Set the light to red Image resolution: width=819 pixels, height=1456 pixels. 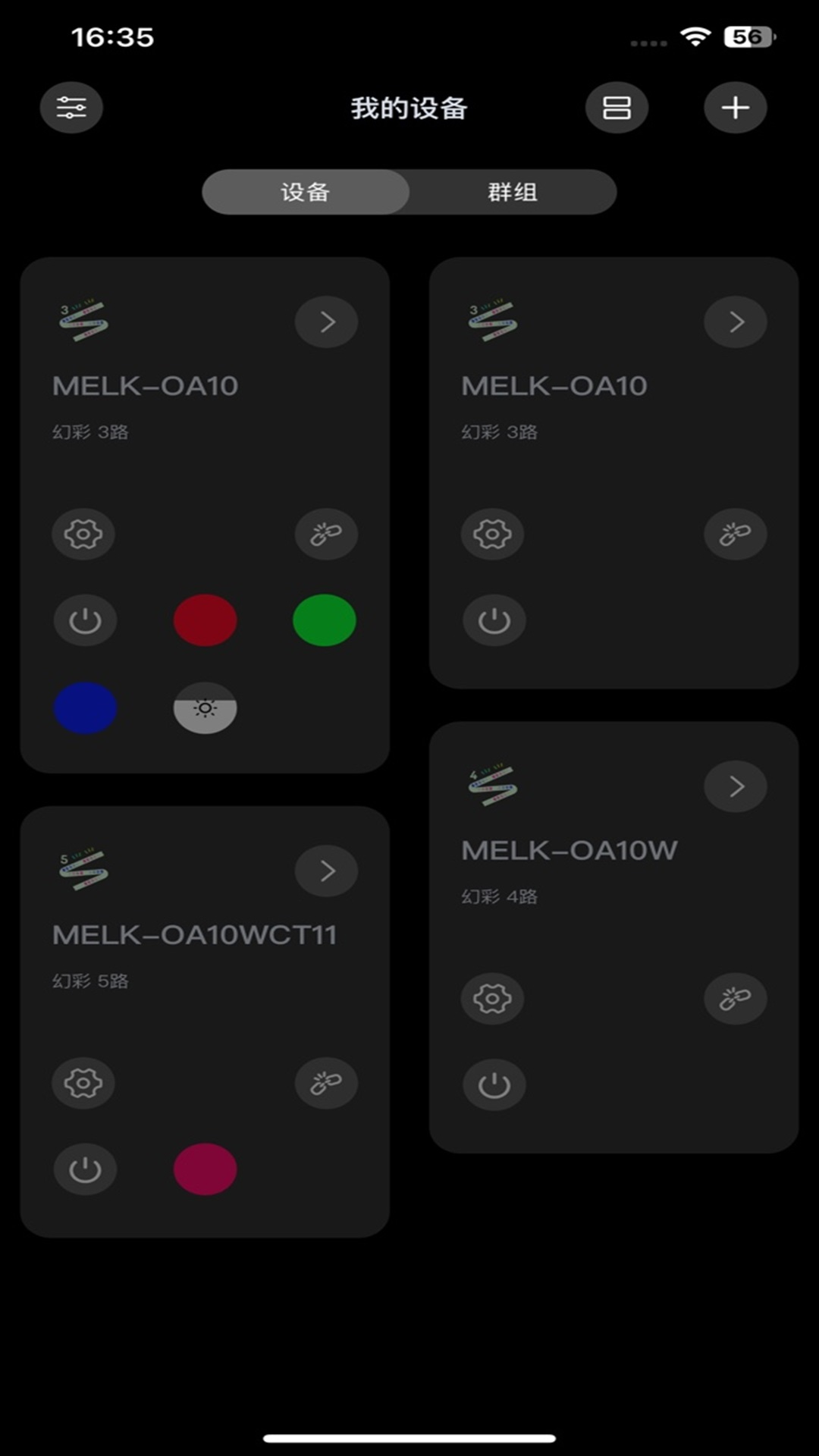point(206,620)
